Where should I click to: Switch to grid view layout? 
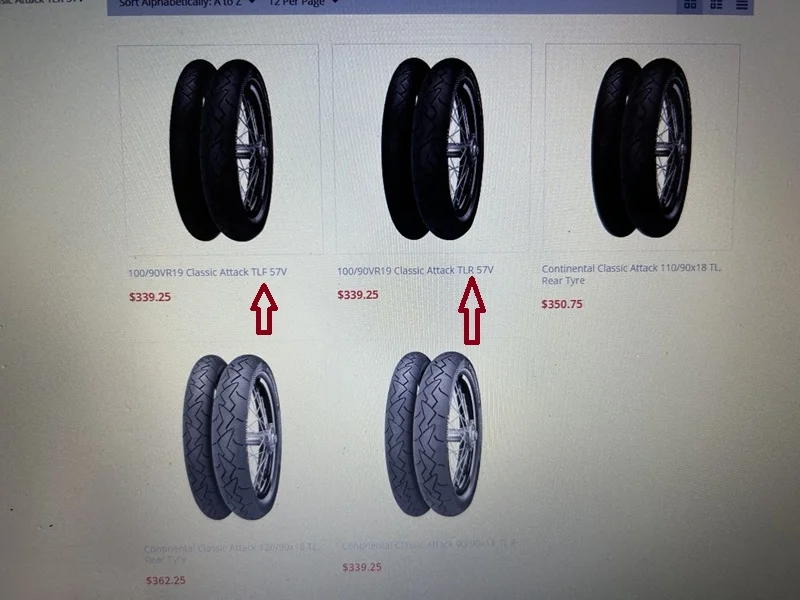point(690,4)
